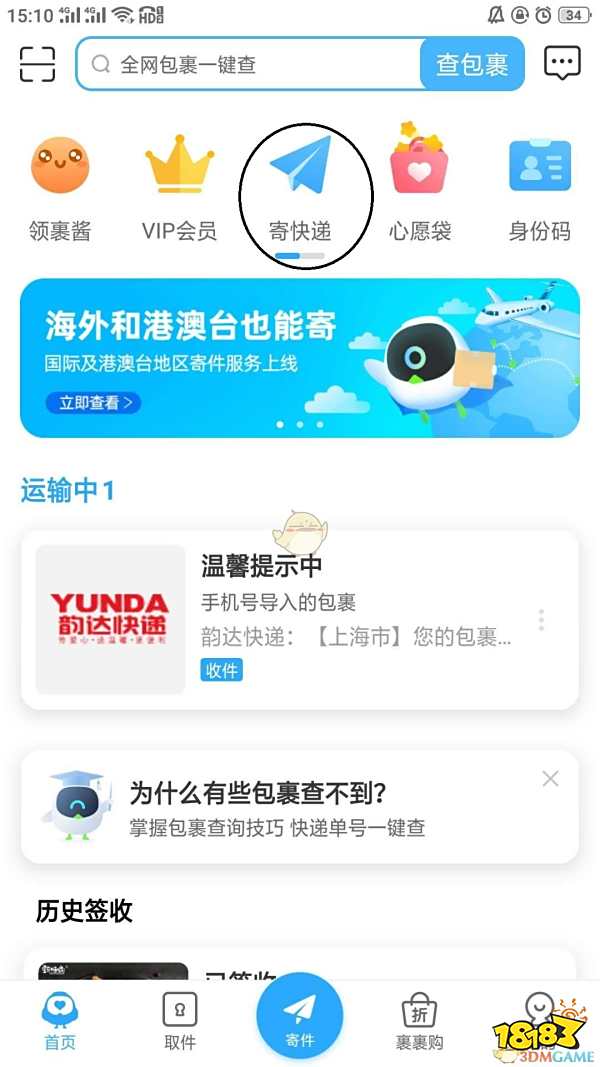The image size is (600, 1067).
Task: Tap the 查包裹 button
Action: point(472,64)
